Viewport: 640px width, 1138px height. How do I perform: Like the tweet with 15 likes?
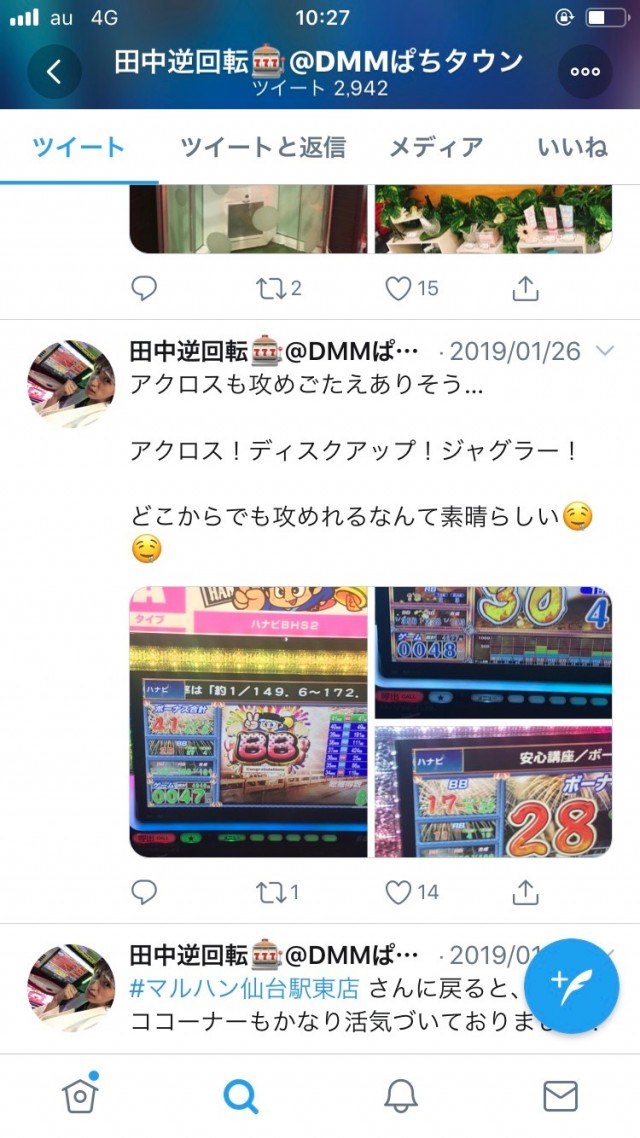(x=400, y=289)
